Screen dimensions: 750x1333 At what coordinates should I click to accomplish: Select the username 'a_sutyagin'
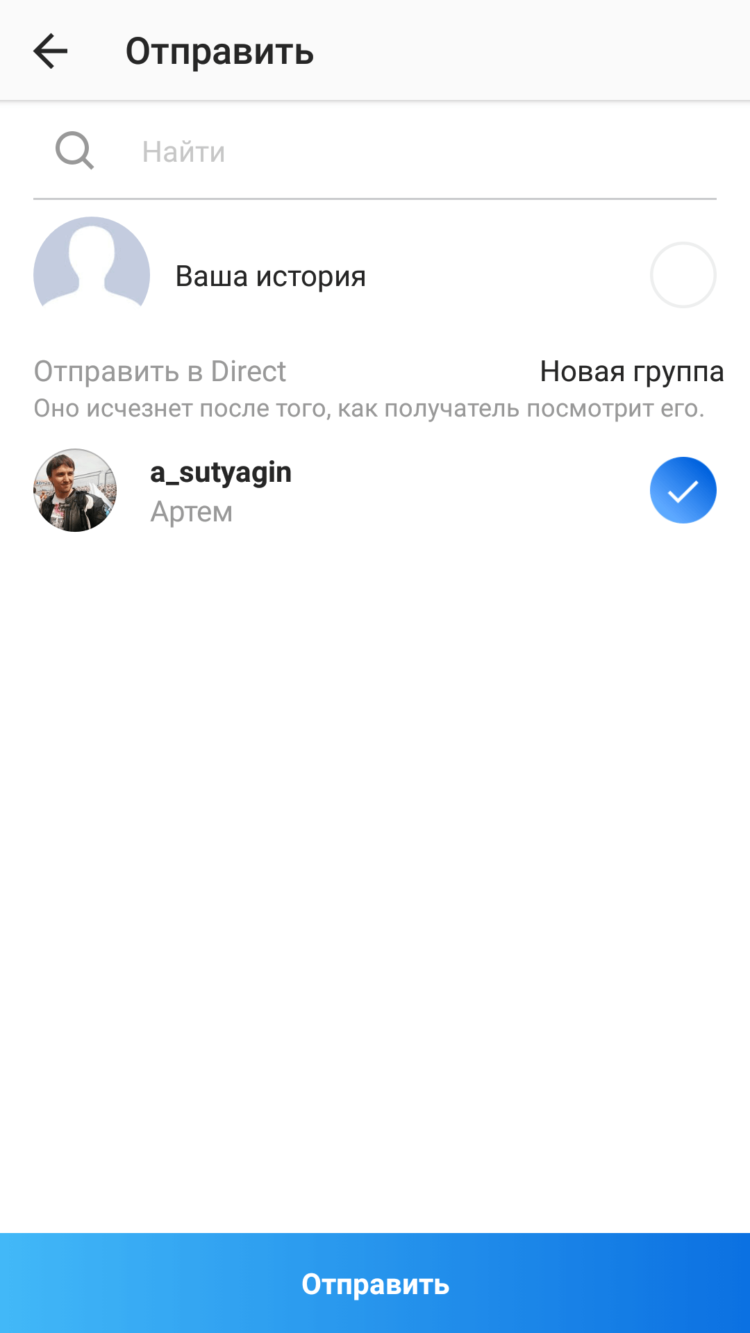pyautogui.click(x=220, y=472)
